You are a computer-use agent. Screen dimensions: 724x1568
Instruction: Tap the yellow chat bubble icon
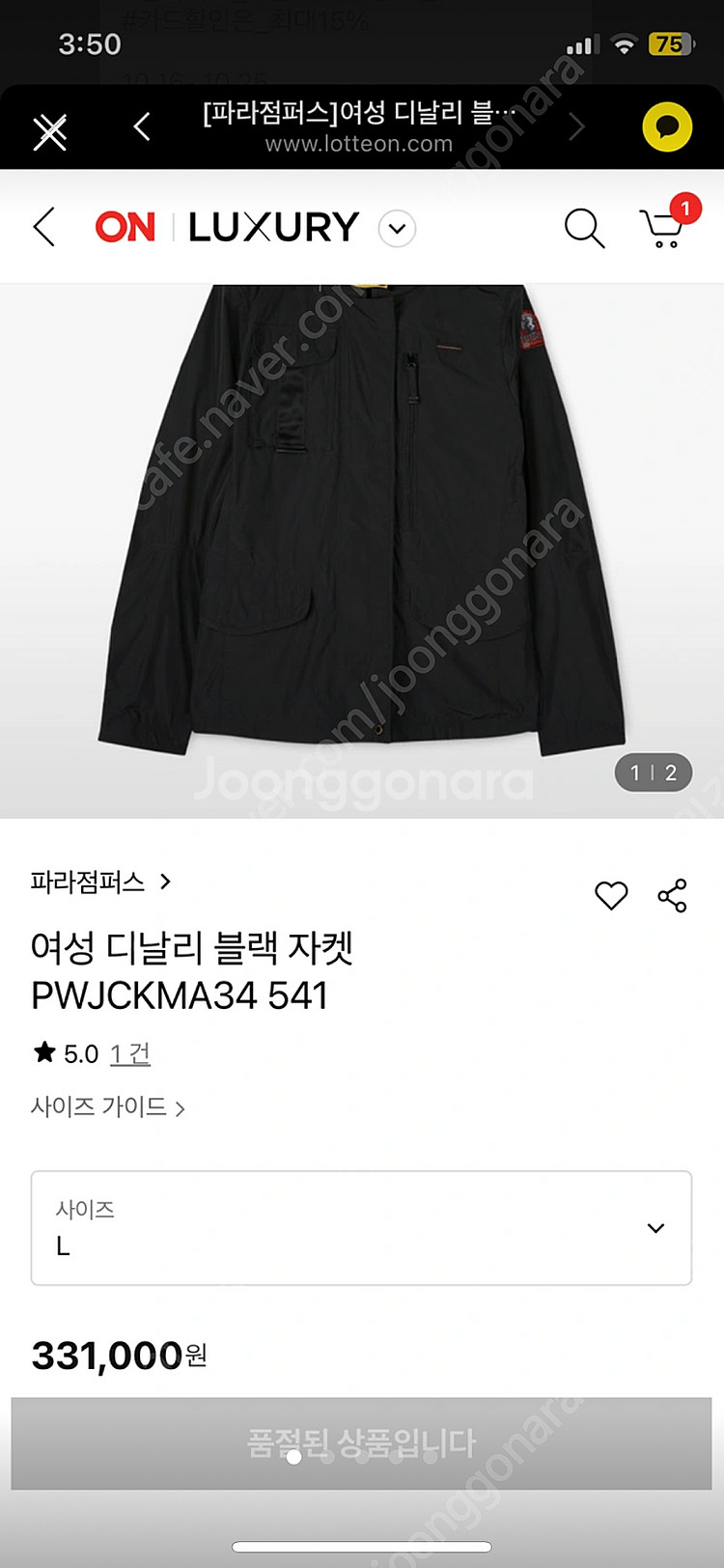667,126
